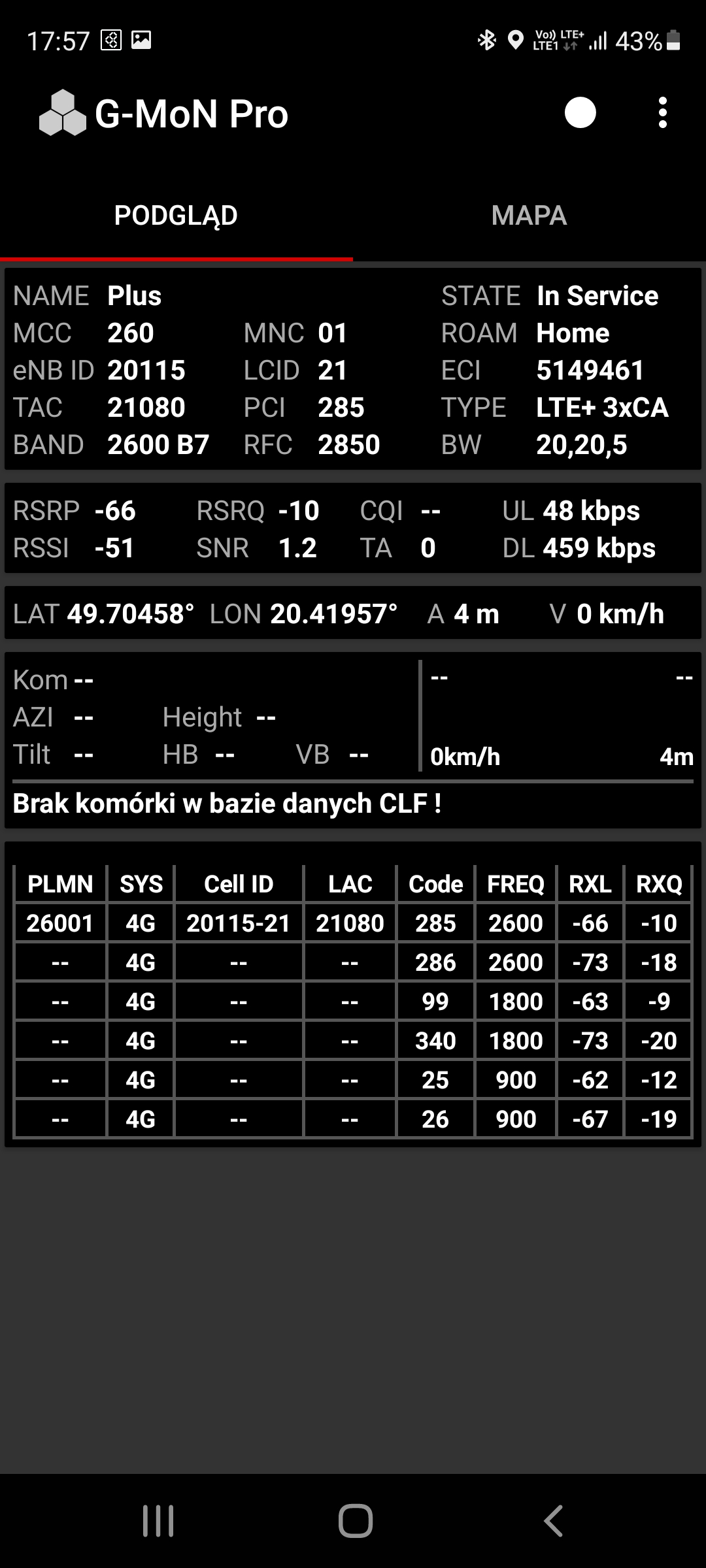Switch to the MAPA tab
706x1568 pixels.
pyautogui.click(x=529, y=216)
